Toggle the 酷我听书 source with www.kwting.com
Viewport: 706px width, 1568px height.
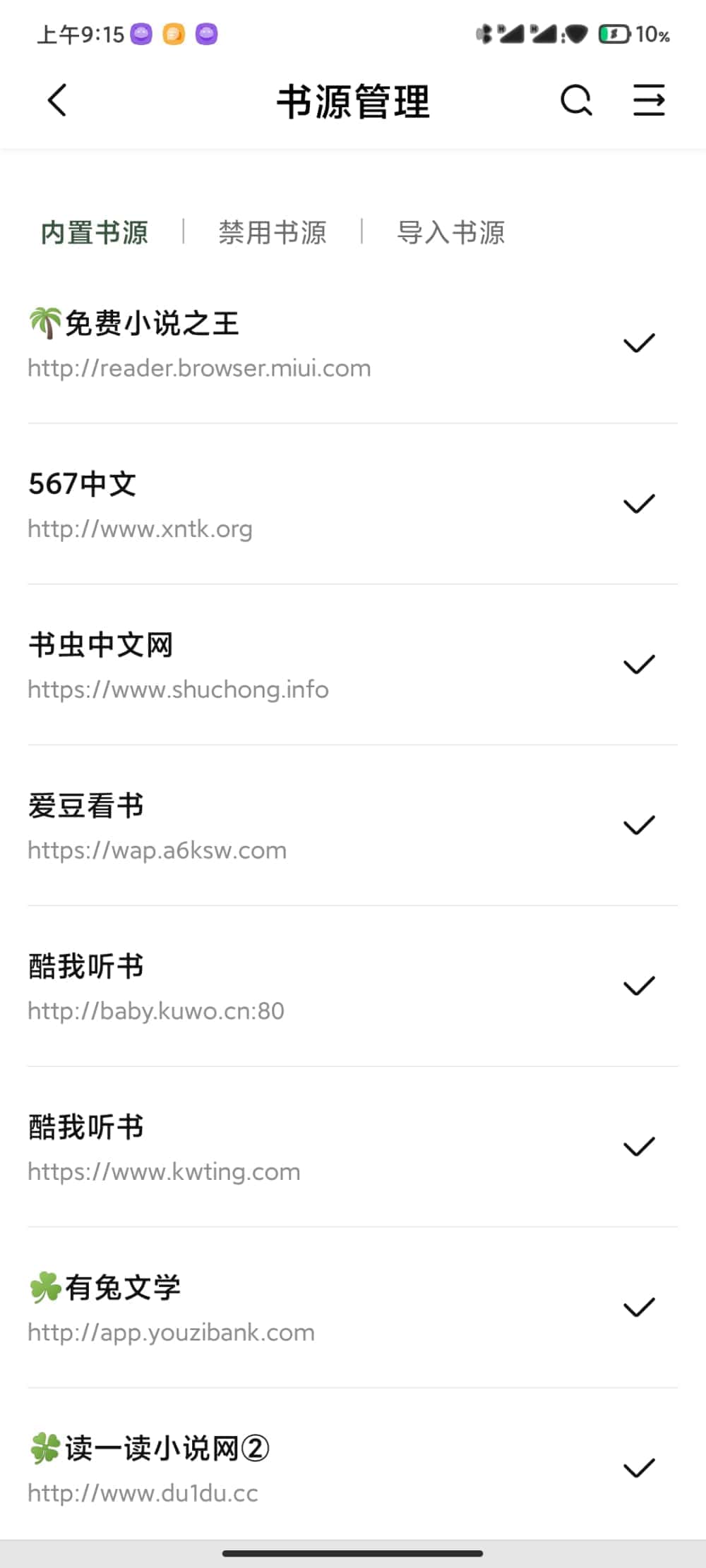639,1147
